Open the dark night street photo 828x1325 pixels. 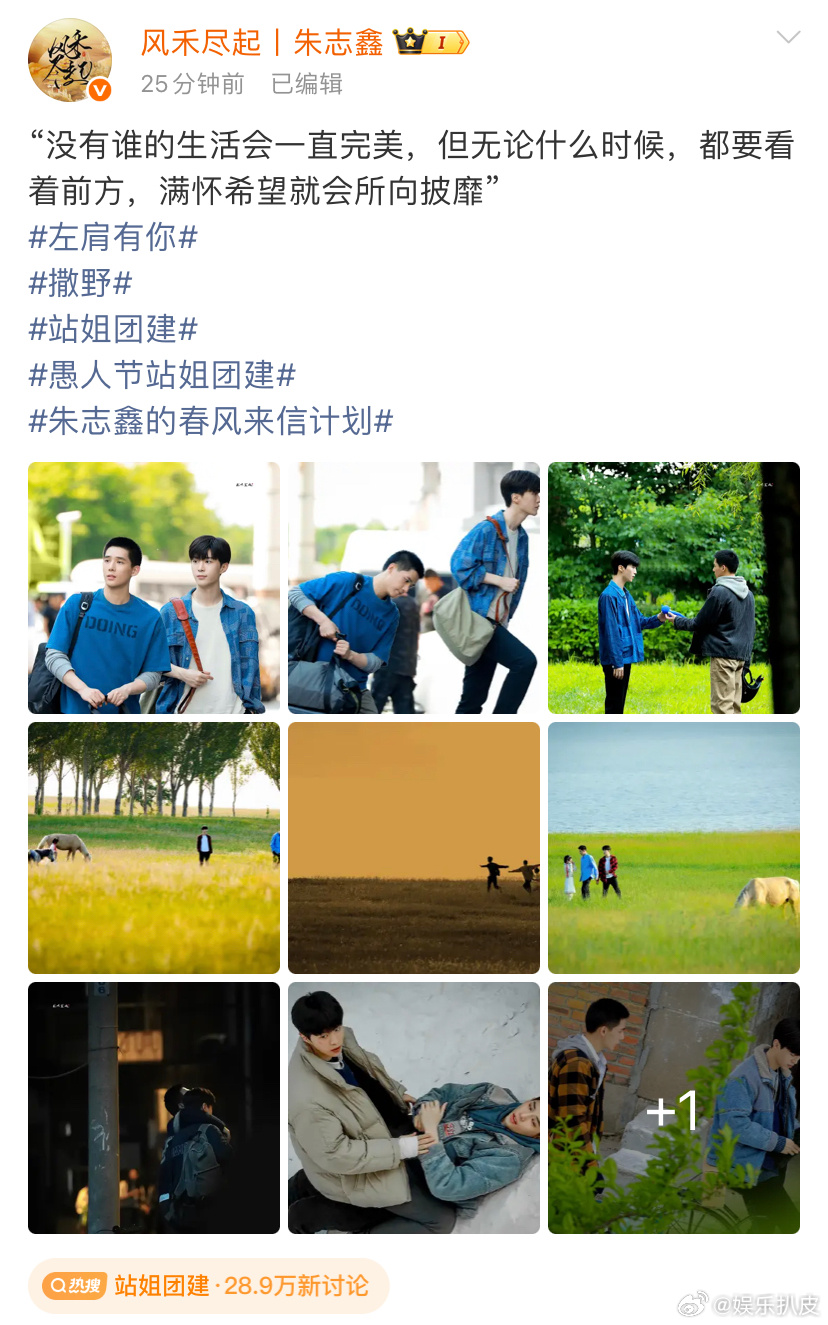point(153,1107)
